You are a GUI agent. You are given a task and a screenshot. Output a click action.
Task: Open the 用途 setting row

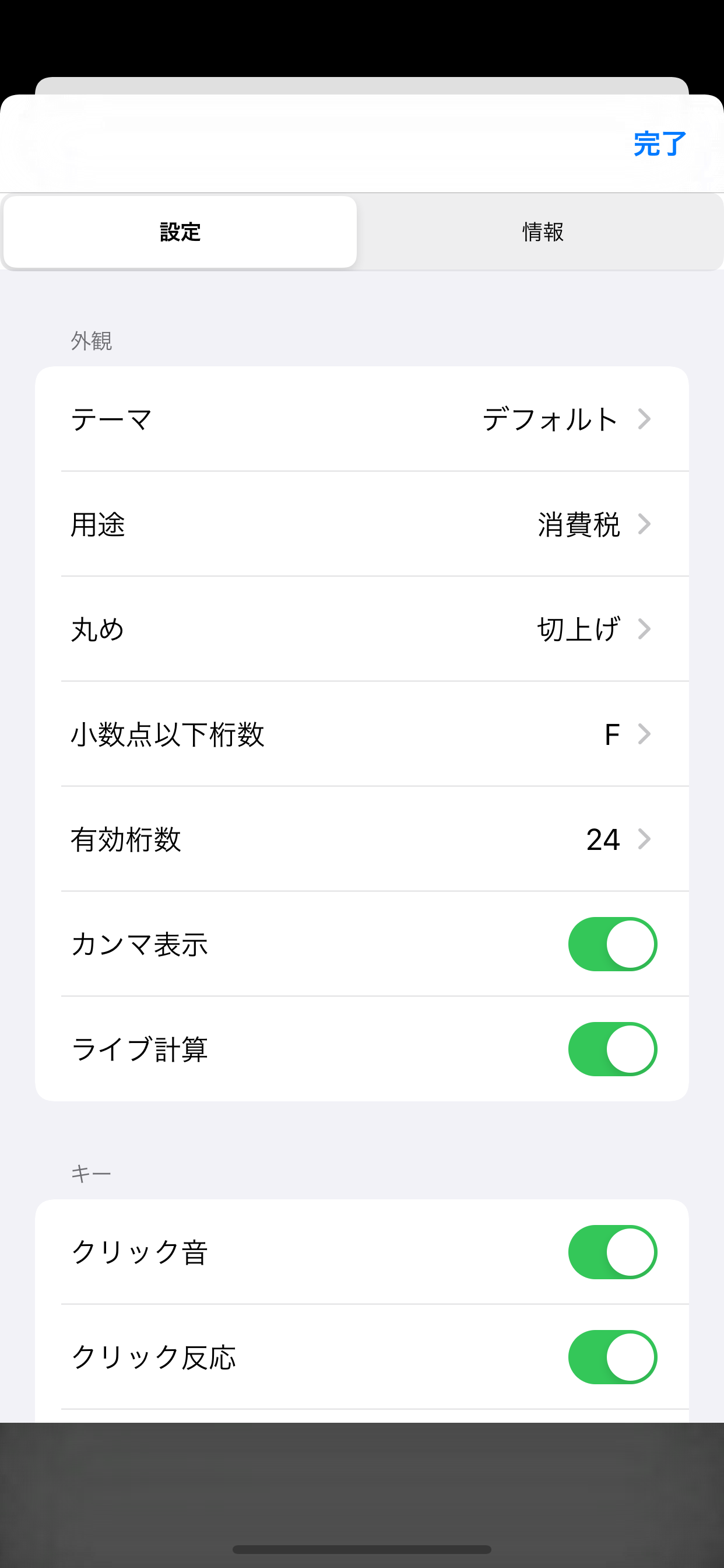click(362, 524)
